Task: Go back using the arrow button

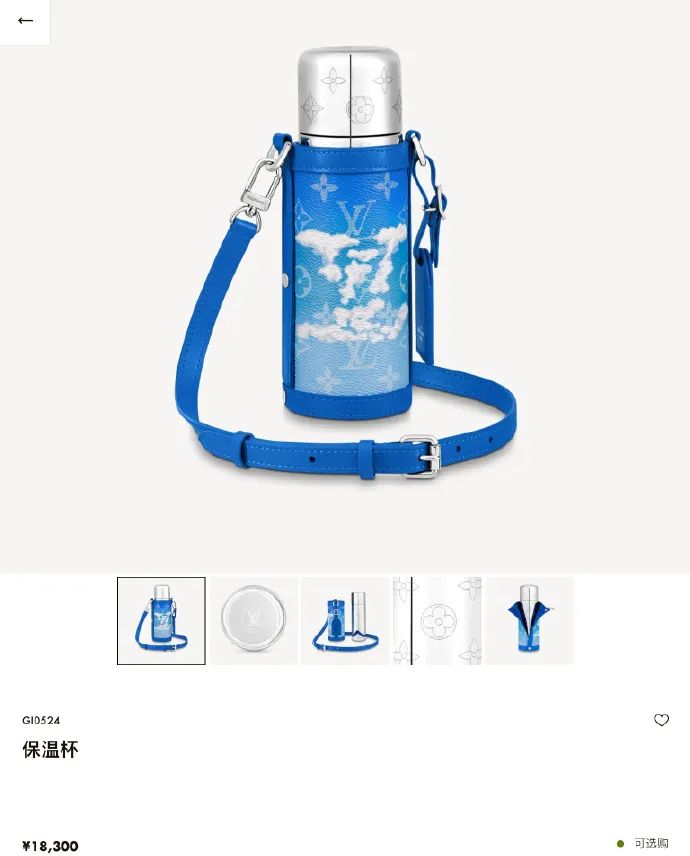Action: [25, 21]
